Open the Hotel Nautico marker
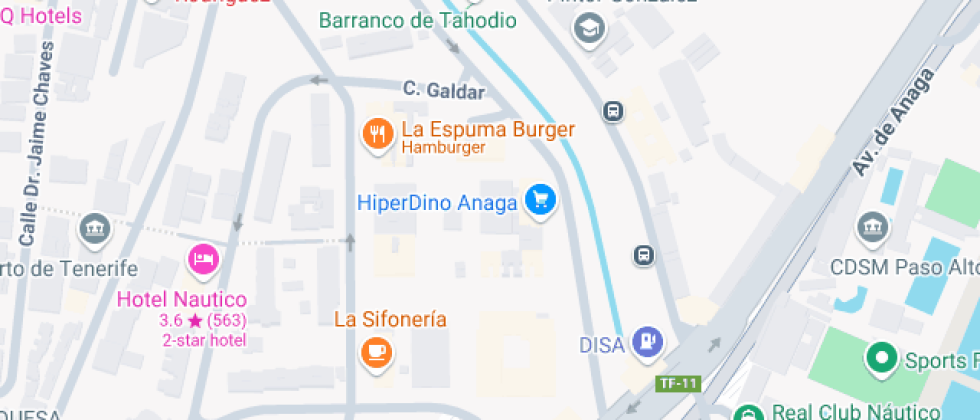Image resolution: width=980 pixels, height=420 pixels. point(203,260)
